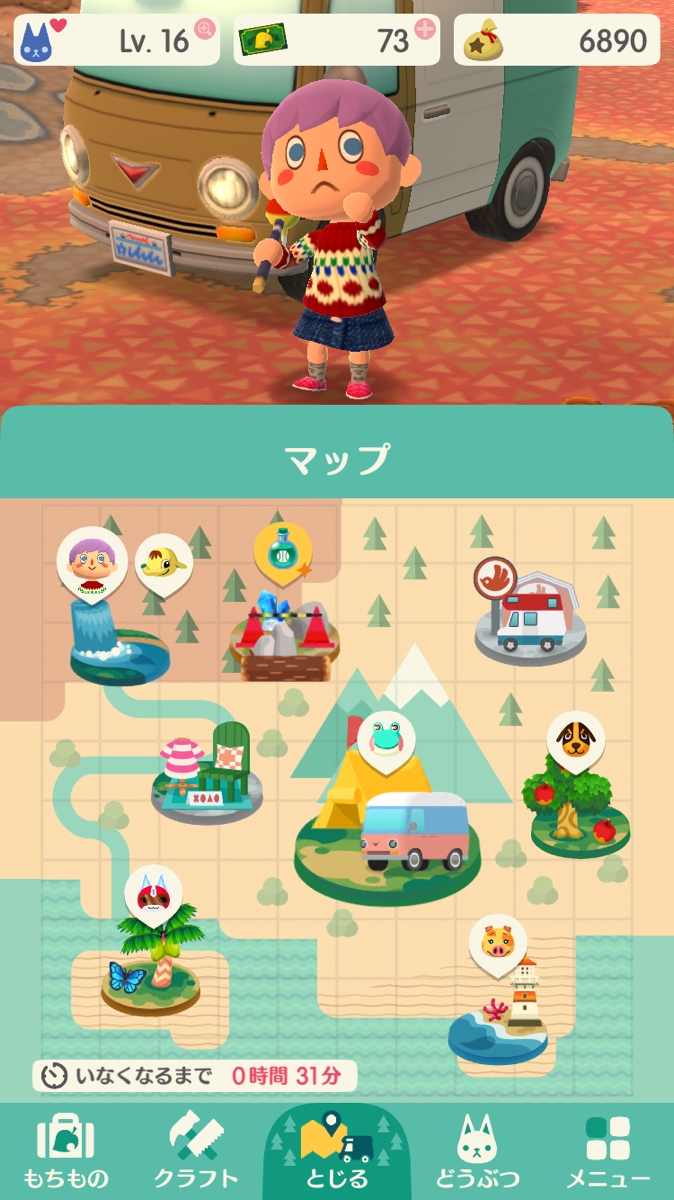This screenshot has height=1200, width=674.
Task: Open the もちもの items tab
Action: pos(66,1151)
